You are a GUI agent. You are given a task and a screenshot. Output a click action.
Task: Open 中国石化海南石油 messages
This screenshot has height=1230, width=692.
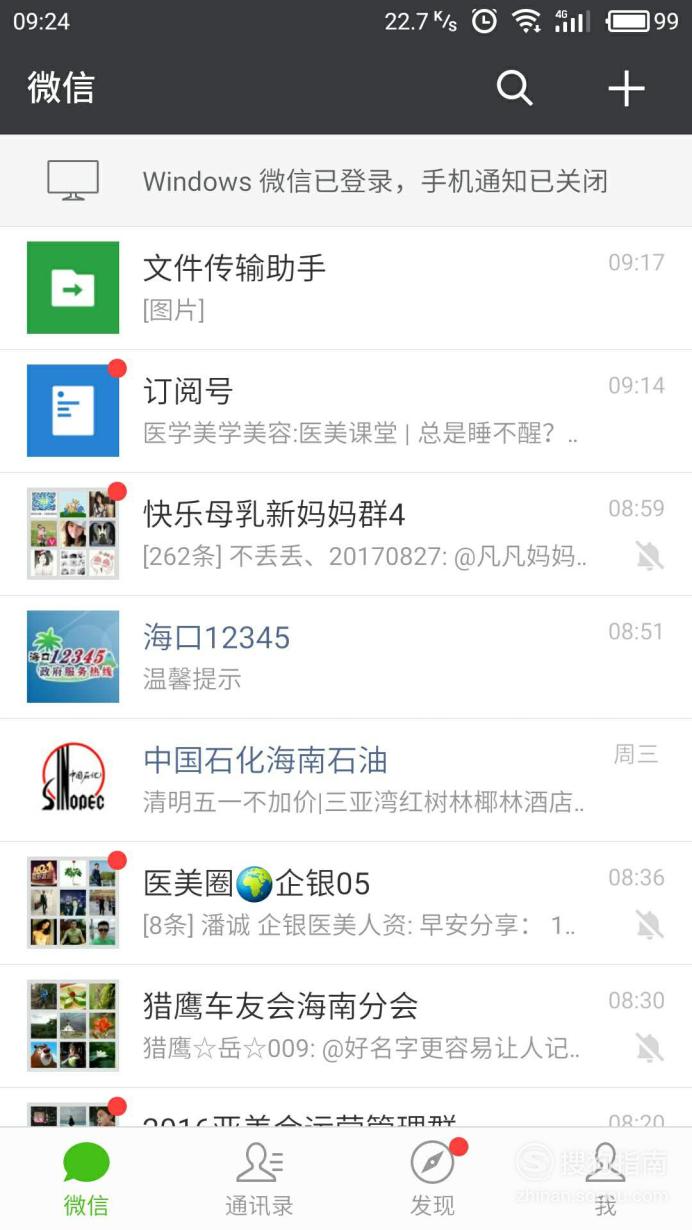[x=346, y=780]
